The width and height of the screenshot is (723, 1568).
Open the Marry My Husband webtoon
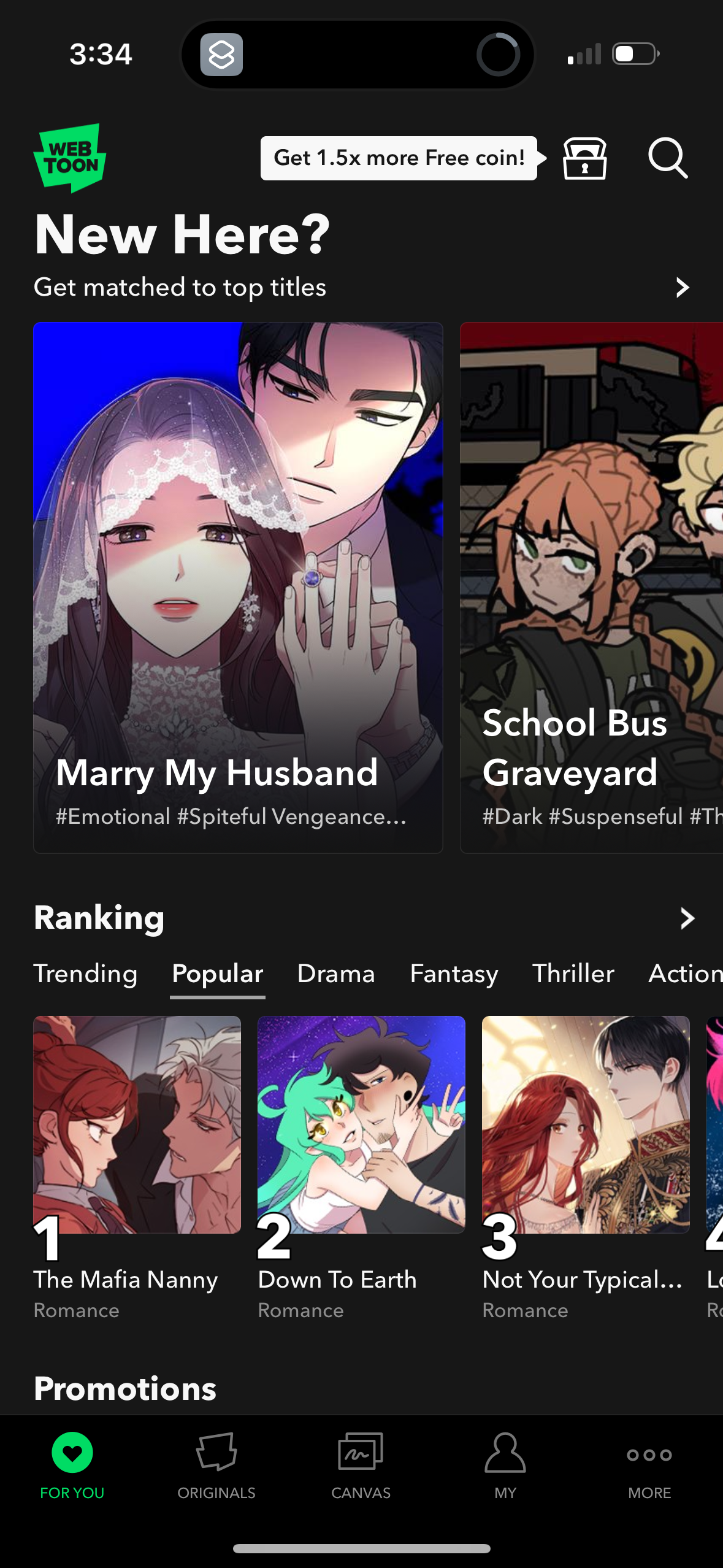tap(238, 586)
